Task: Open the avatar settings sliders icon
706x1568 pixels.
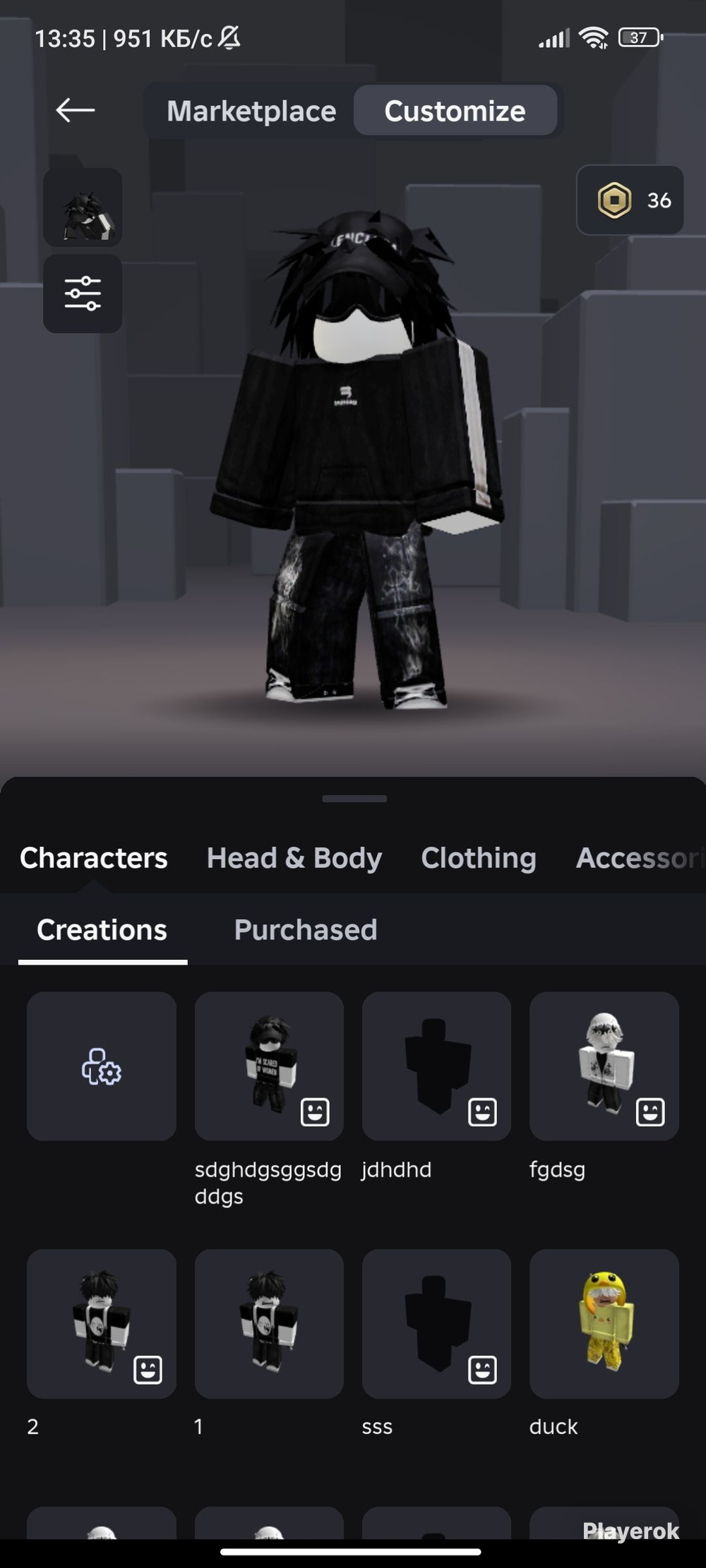Action: (83, 294)
